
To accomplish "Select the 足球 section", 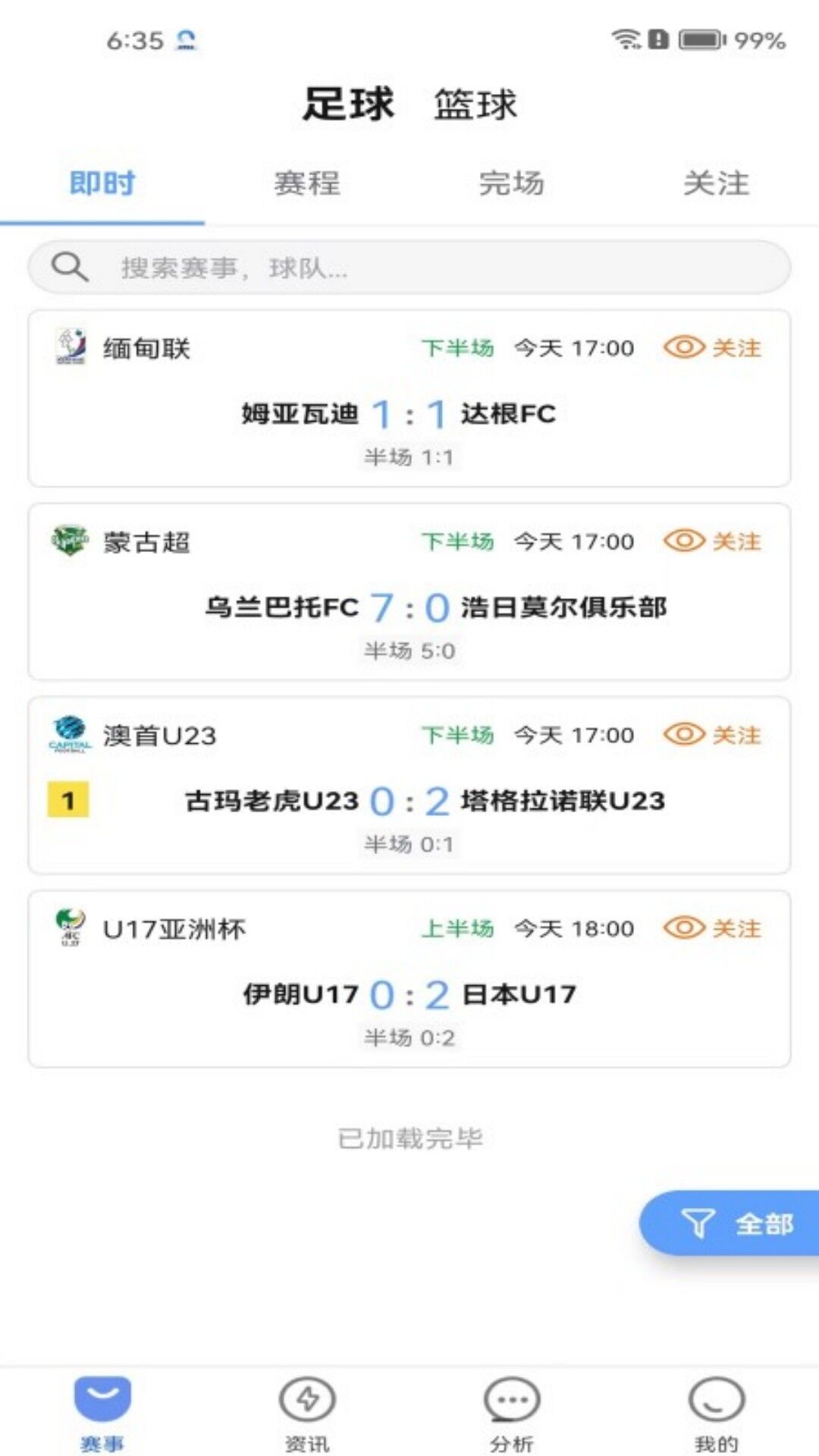I will [348, 105].
